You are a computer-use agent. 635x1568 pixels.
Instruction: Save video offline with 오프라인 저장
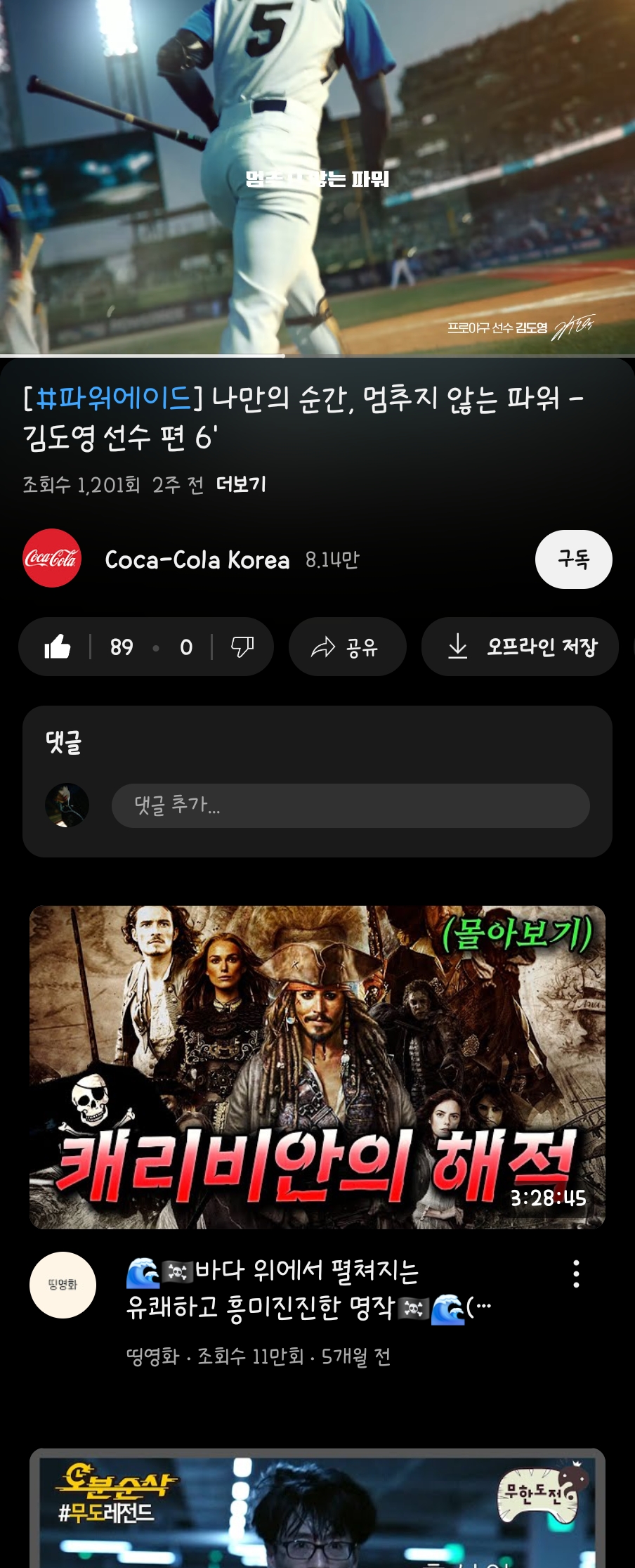[x=521, y=647]
